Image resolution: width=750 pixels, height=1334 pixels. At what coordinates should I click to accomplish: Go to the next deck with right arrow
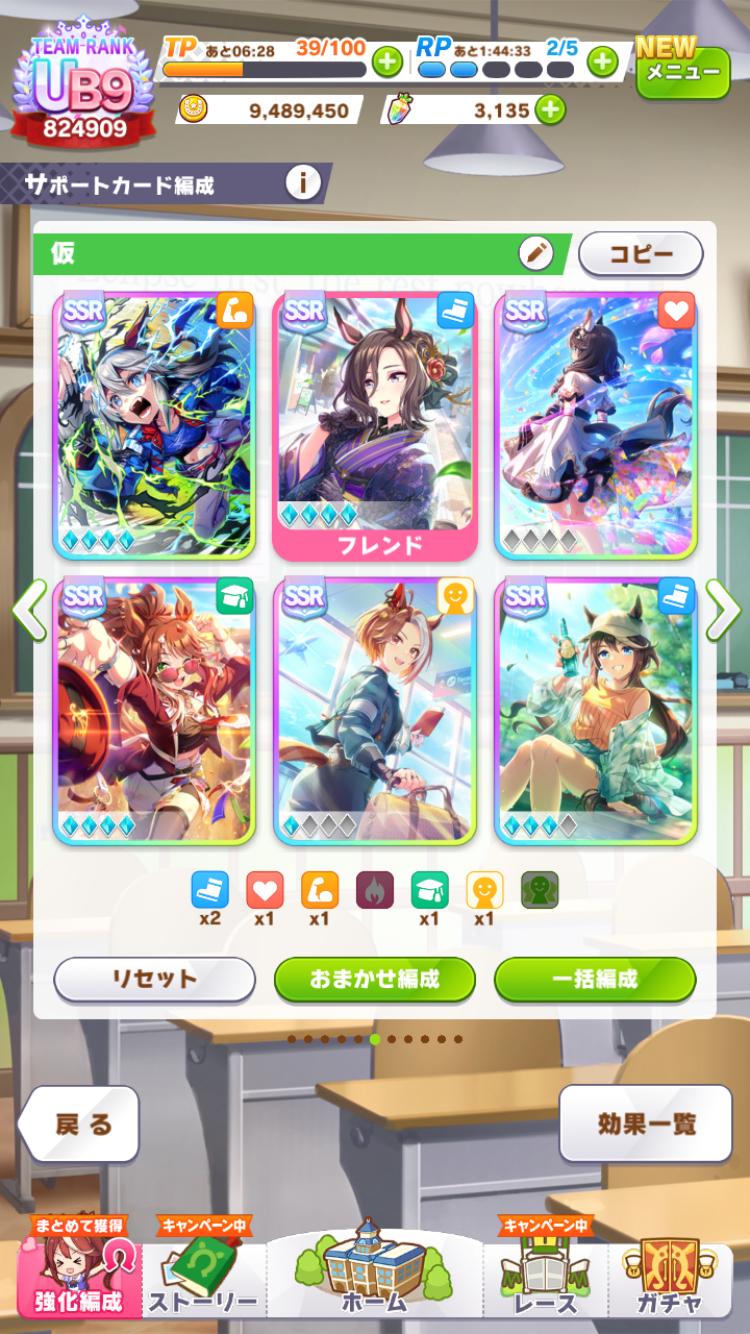click(x=722, y=610)
